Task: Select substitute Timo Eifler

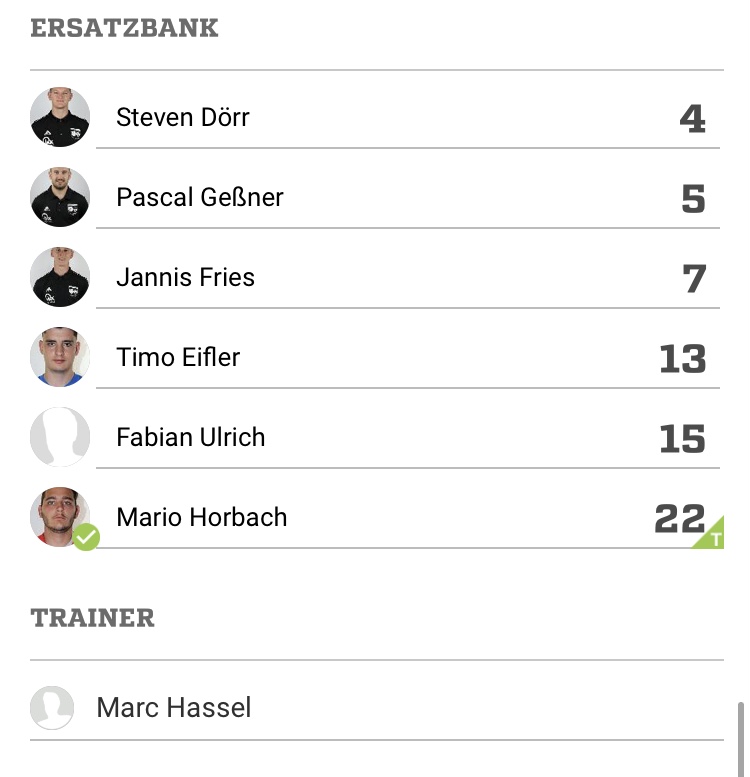Action: [x=376, y=357]
